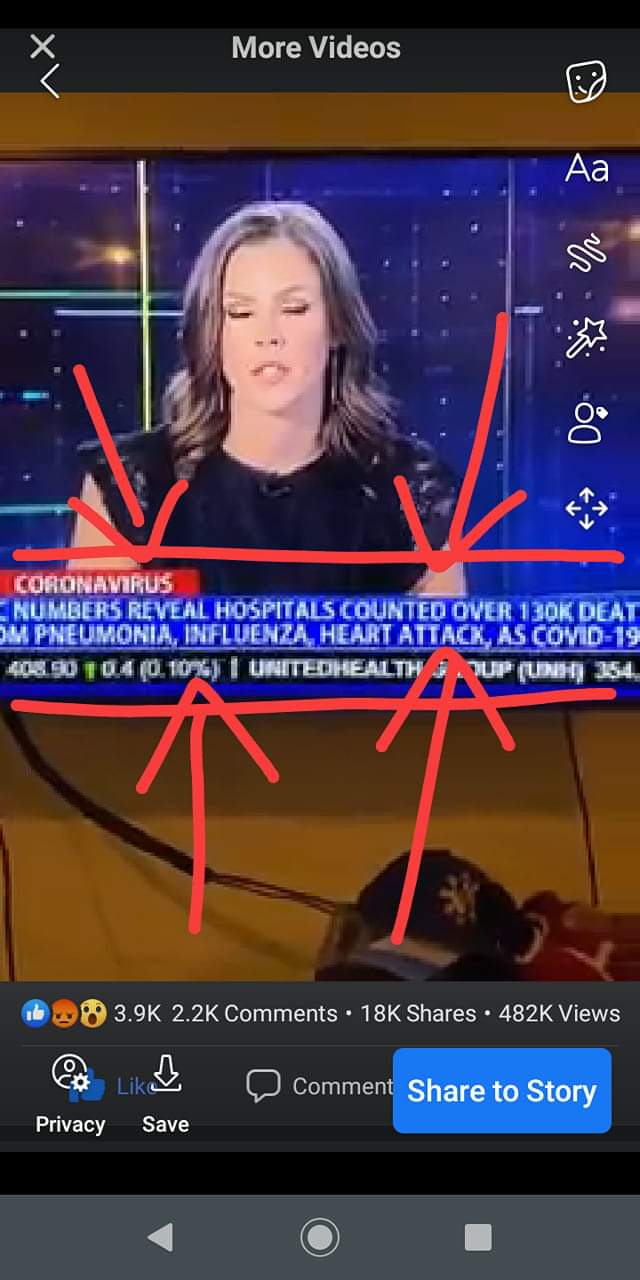Open story Privacy settings

(70, 1095)
